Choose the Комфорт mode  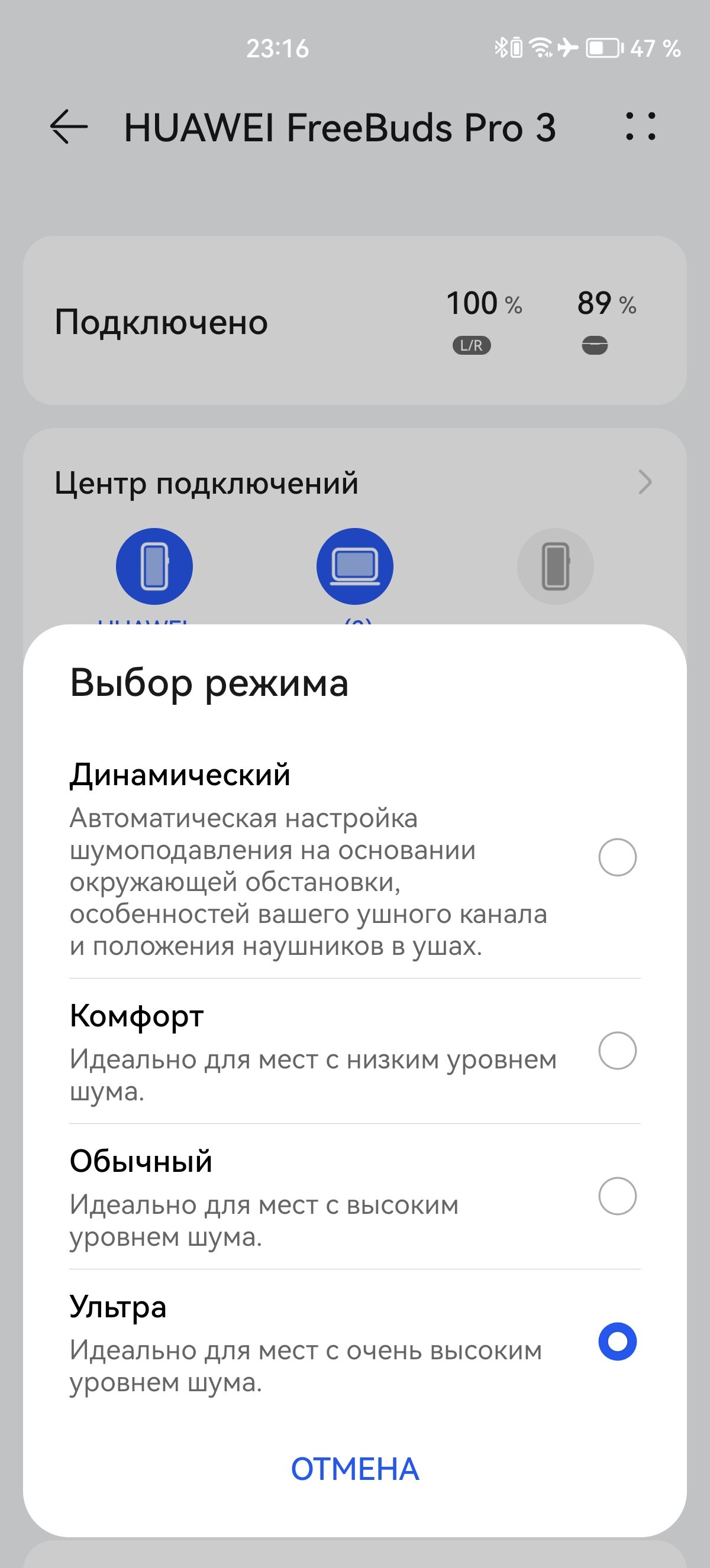[354, 1051]
